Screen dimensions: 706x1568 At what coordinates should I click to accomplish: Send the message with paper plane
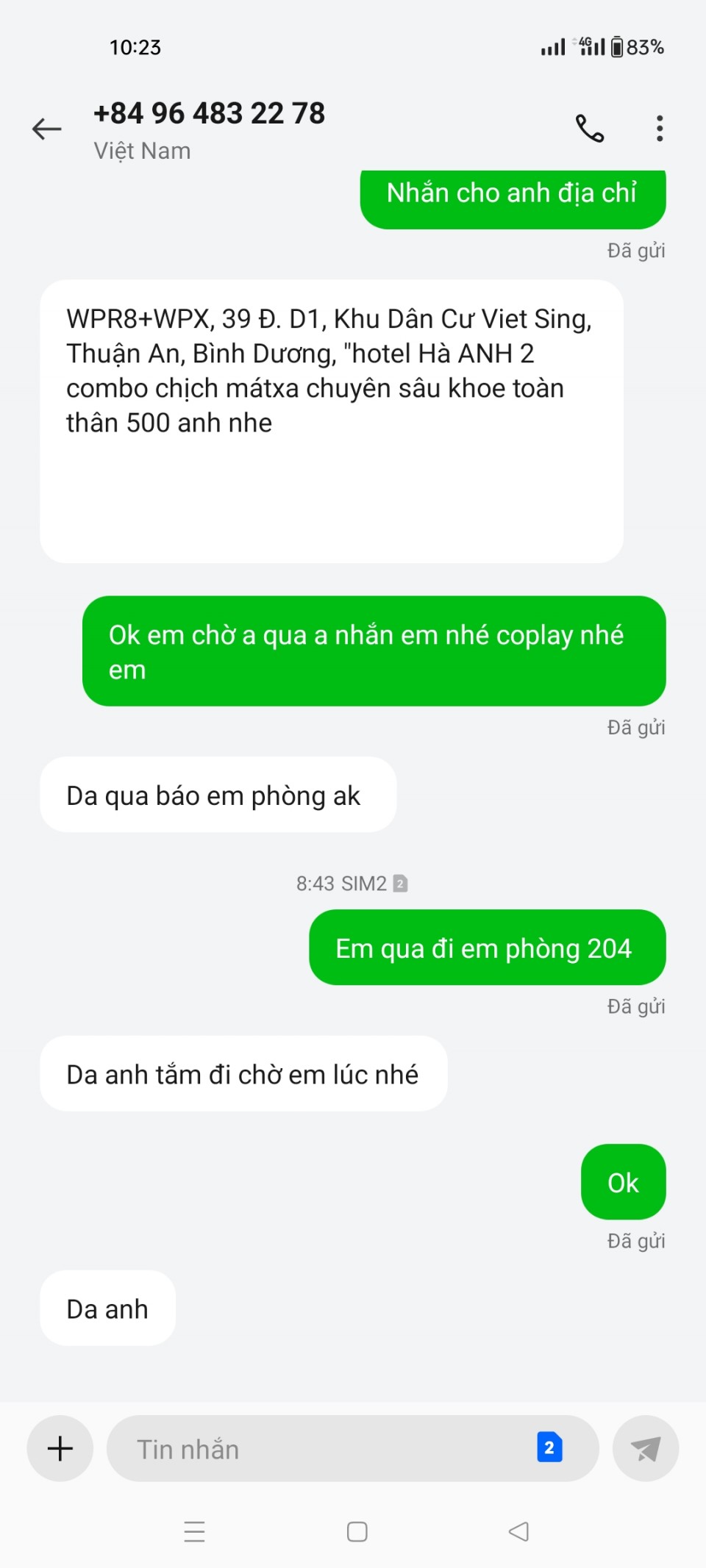pos(645,1449)
